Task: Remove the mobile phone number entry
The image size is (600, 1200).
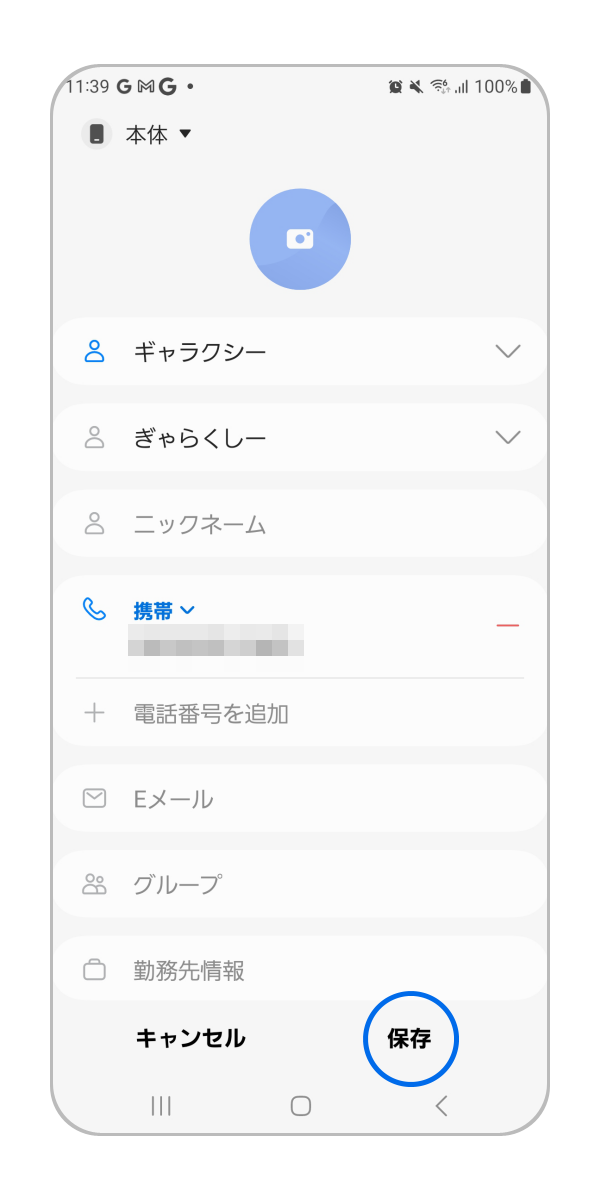Action: click(508, 626)
